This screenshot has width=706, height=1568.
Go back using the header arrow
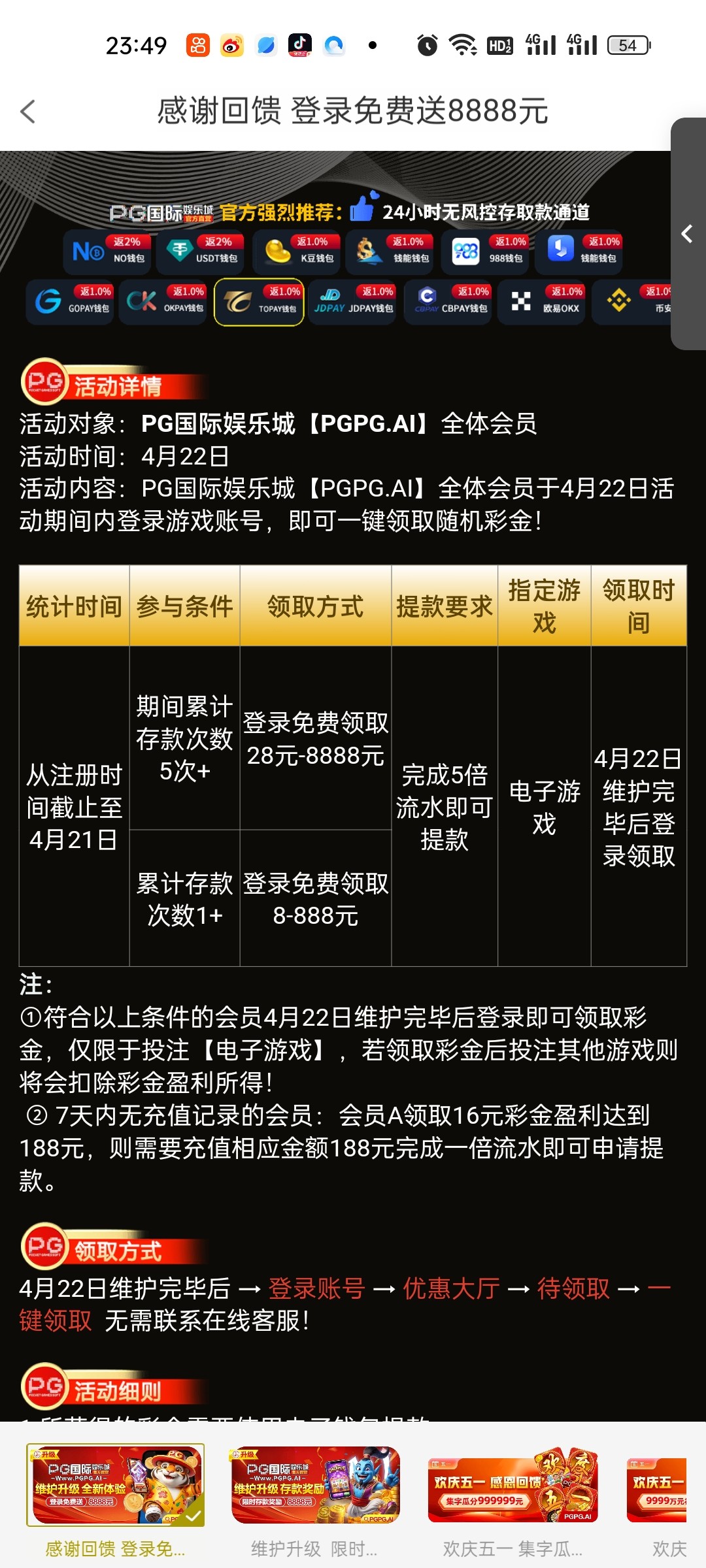pyautogui.click(x=28, y=112)
